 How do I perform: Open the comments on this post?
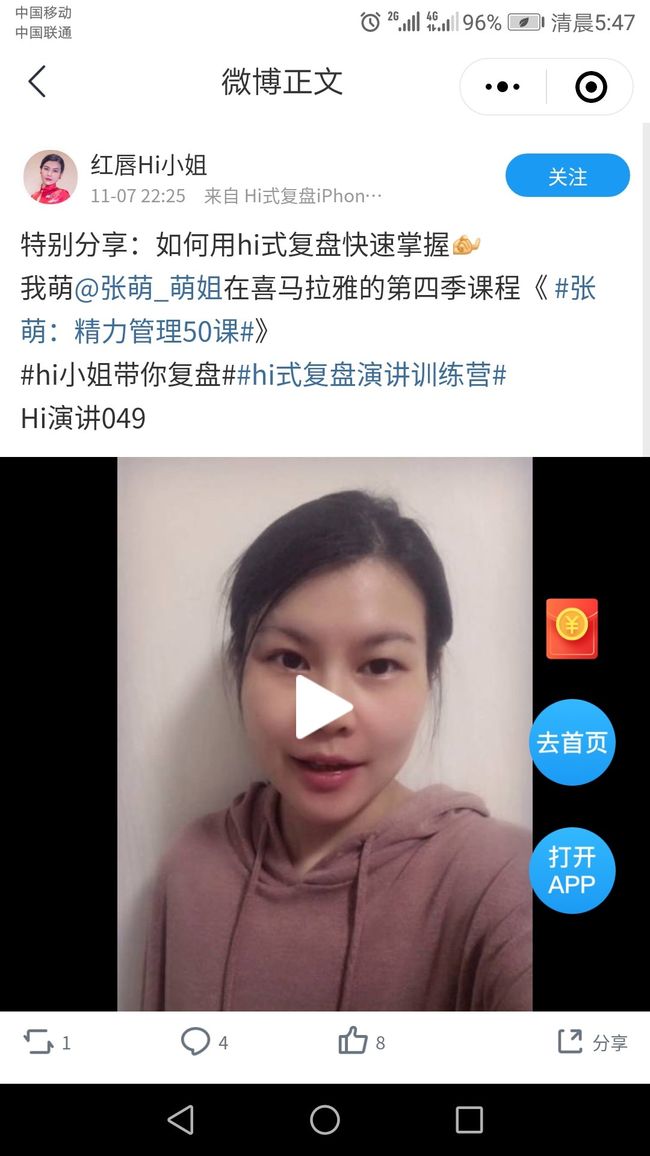205,1042
